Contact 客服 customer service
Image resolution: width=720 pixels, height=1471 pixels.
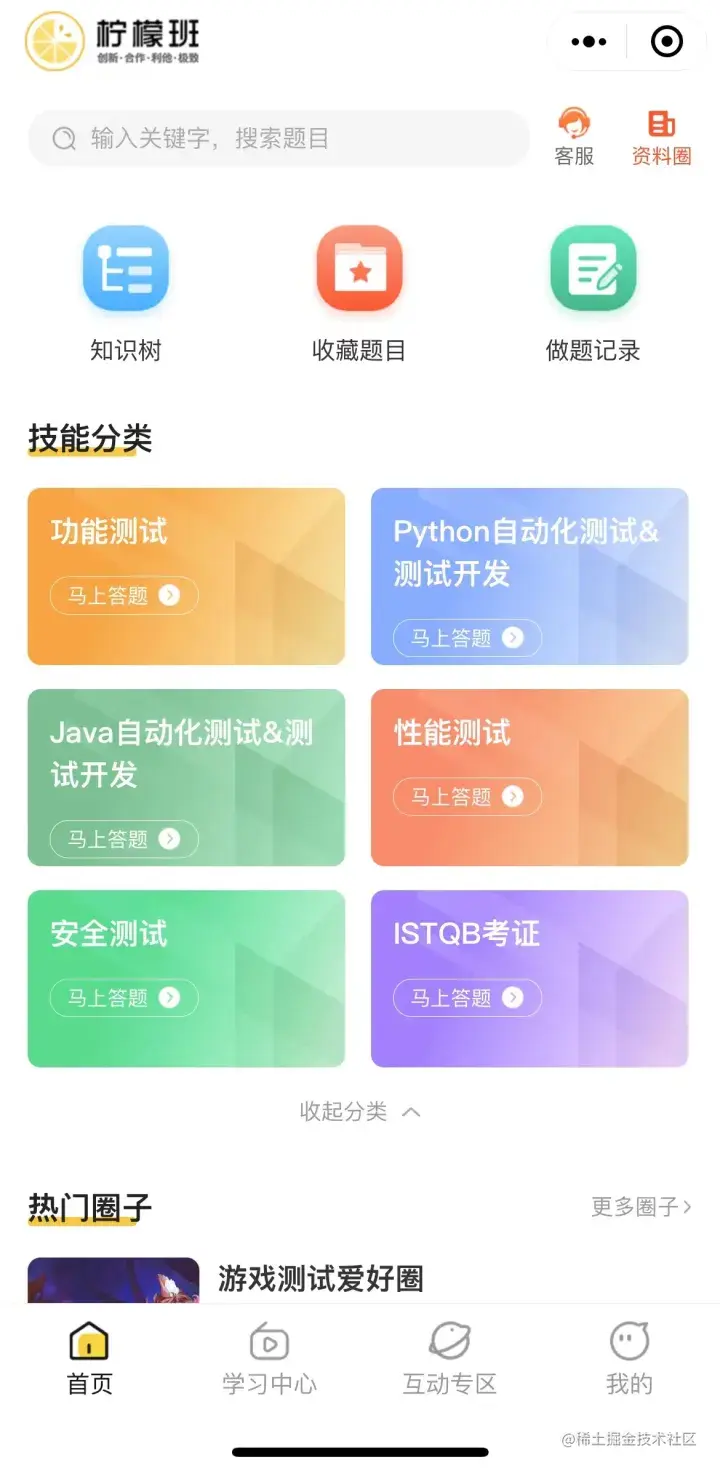click(x=574, y=137)
